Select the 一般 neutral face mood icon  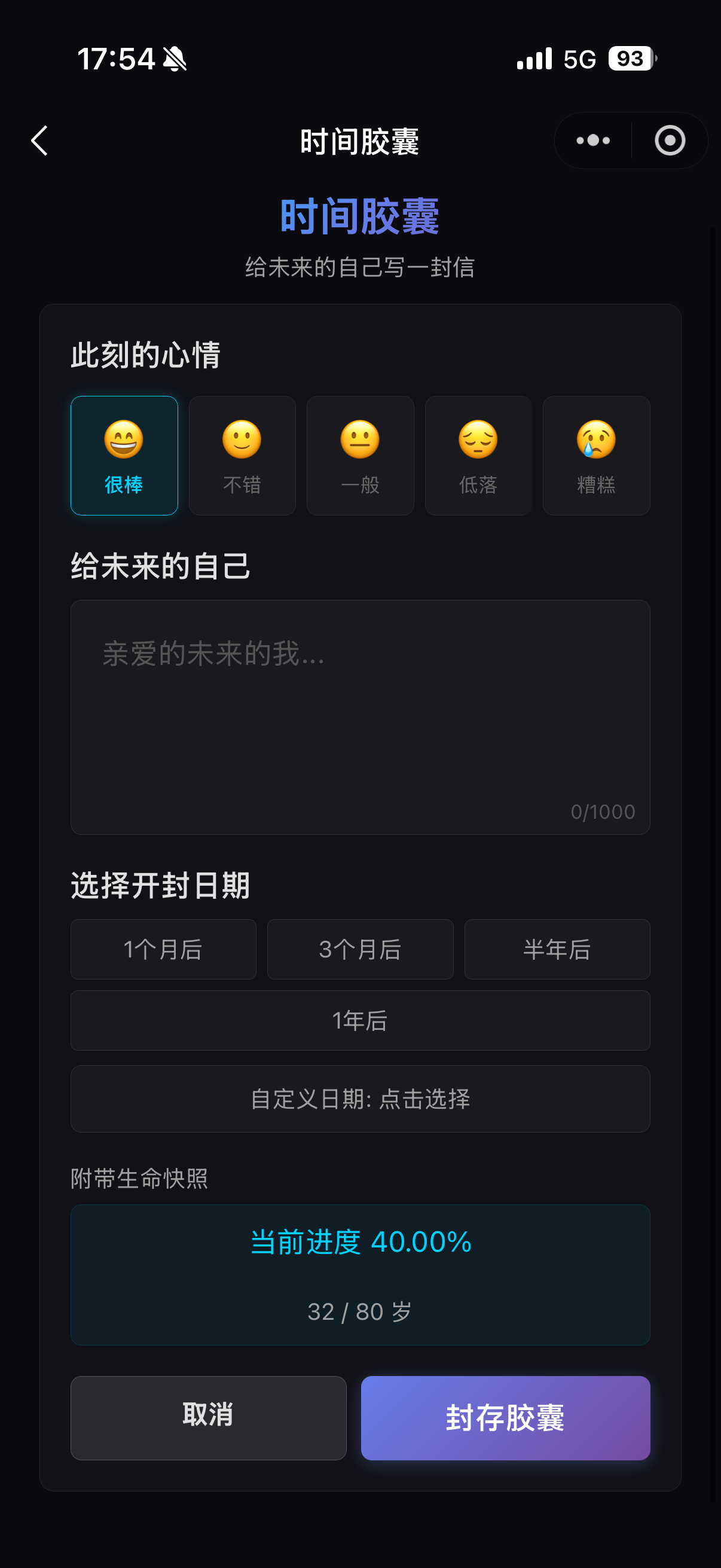click(x=360, y=454)
